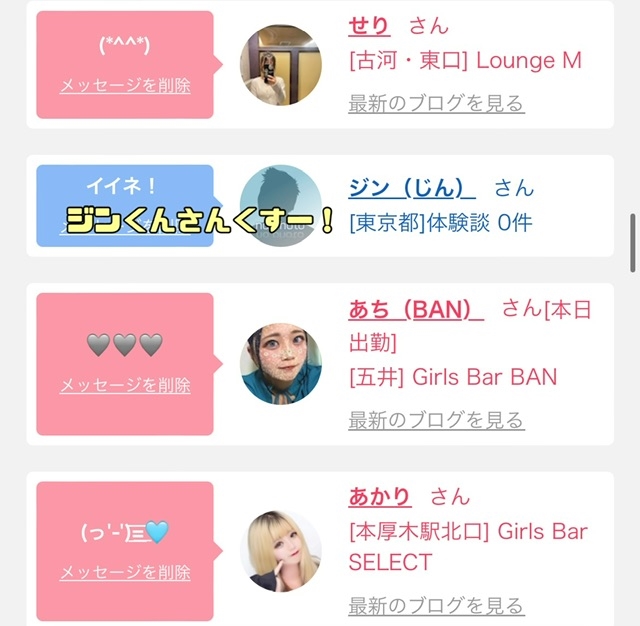Open あち（BAN） profile name link
The height and width of the screenshot is (626, 640).
(415, 310)
